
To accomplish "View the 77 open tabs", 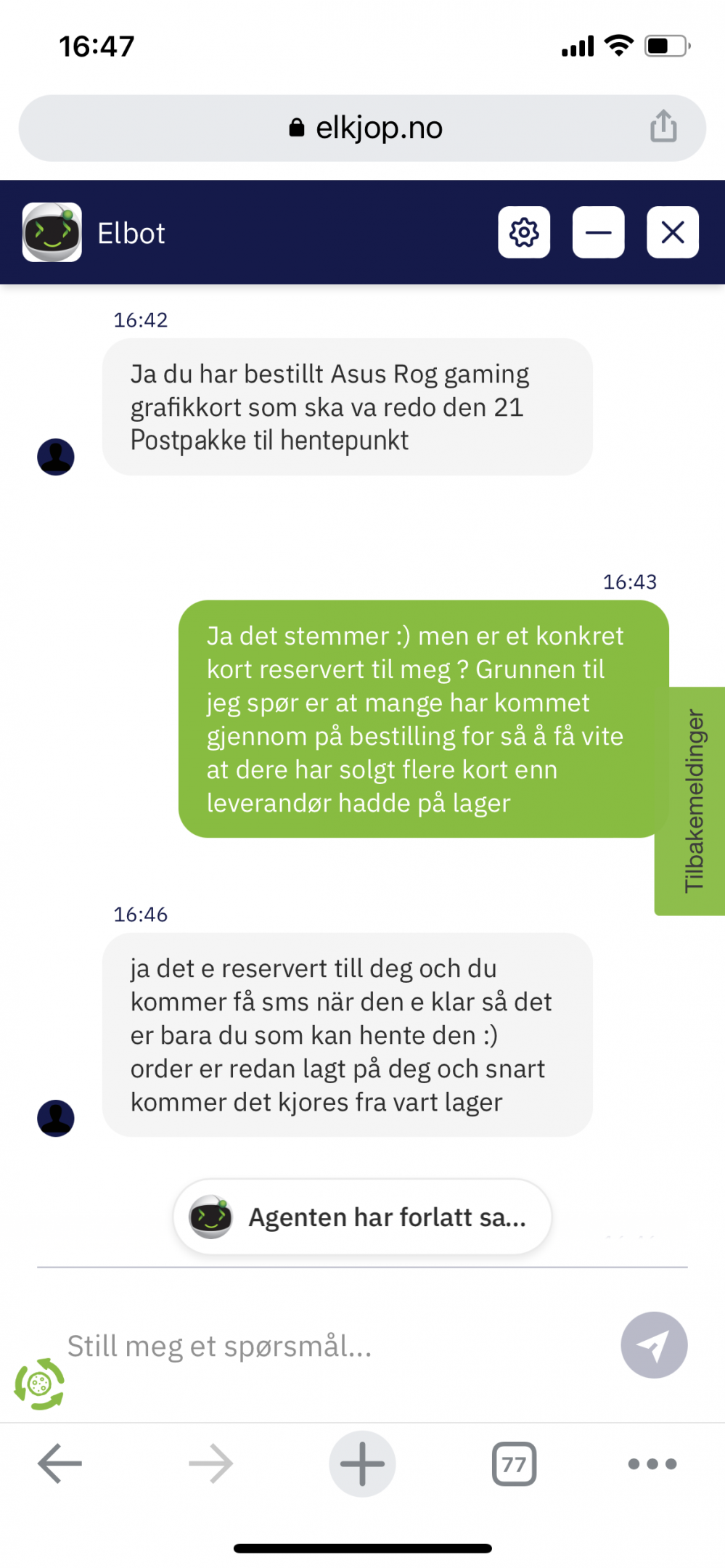I will pos(514,1463).
